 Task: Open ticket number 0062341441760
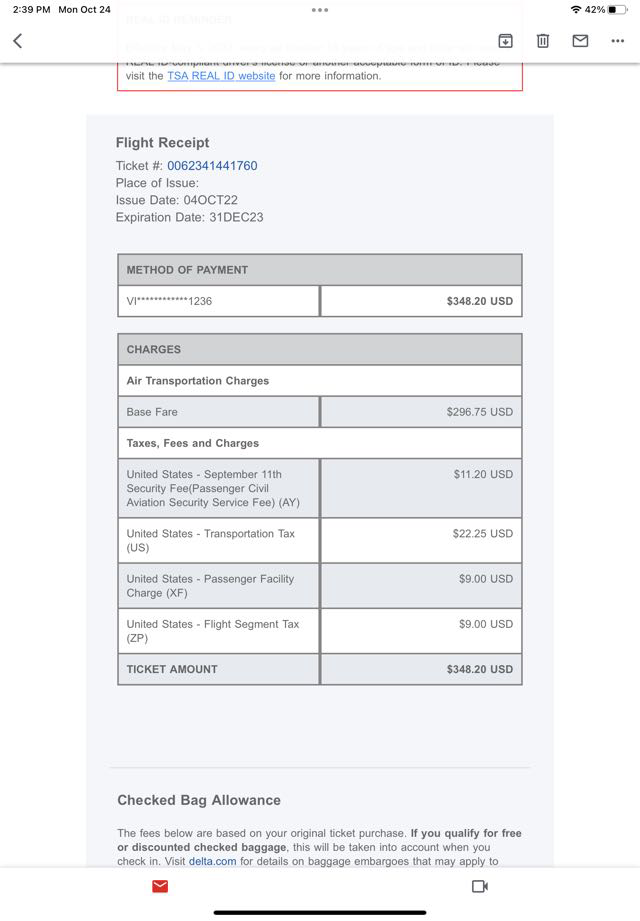pos(212,166)
